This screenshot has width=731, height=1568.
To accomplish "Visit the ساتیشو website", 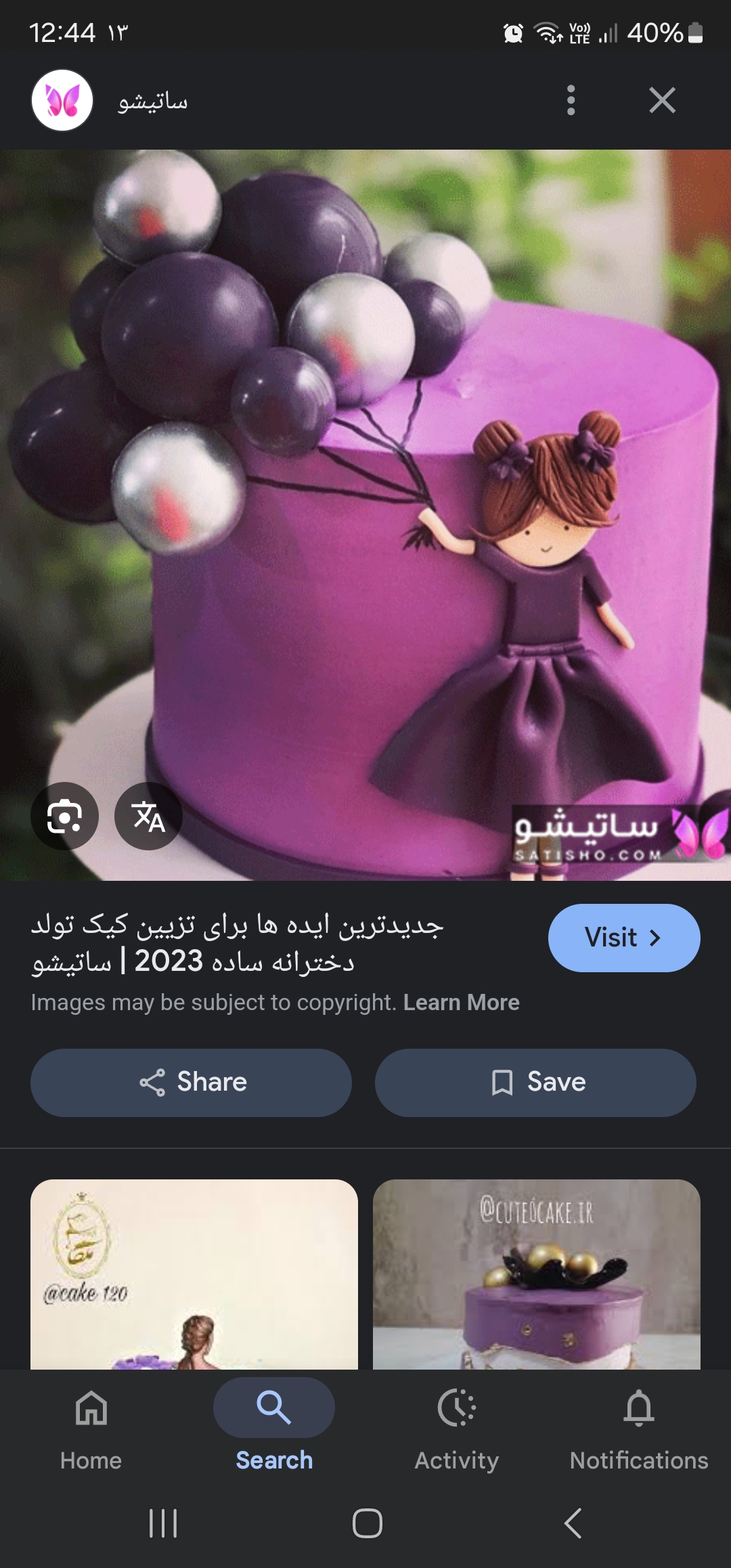I will click(623, 938).
